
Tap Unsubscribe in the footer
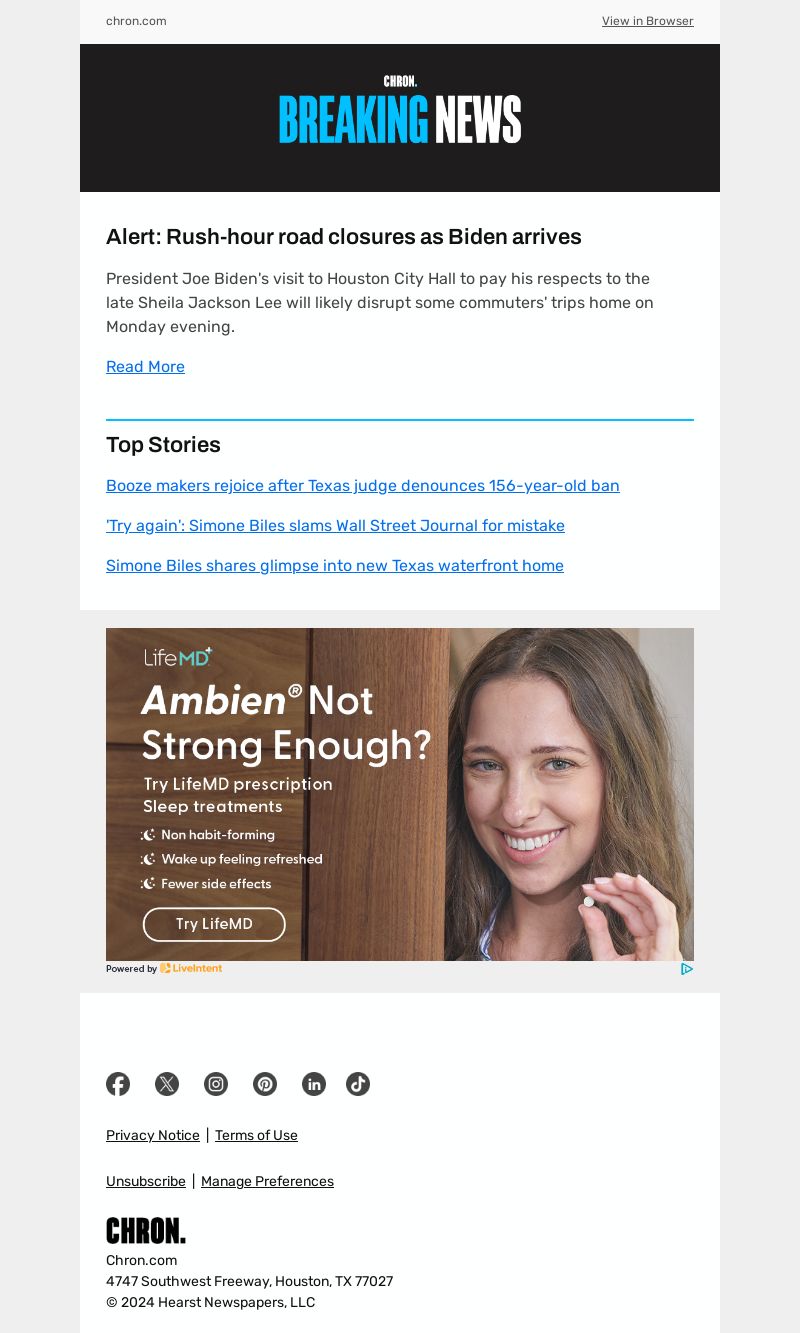[146, 1181]
